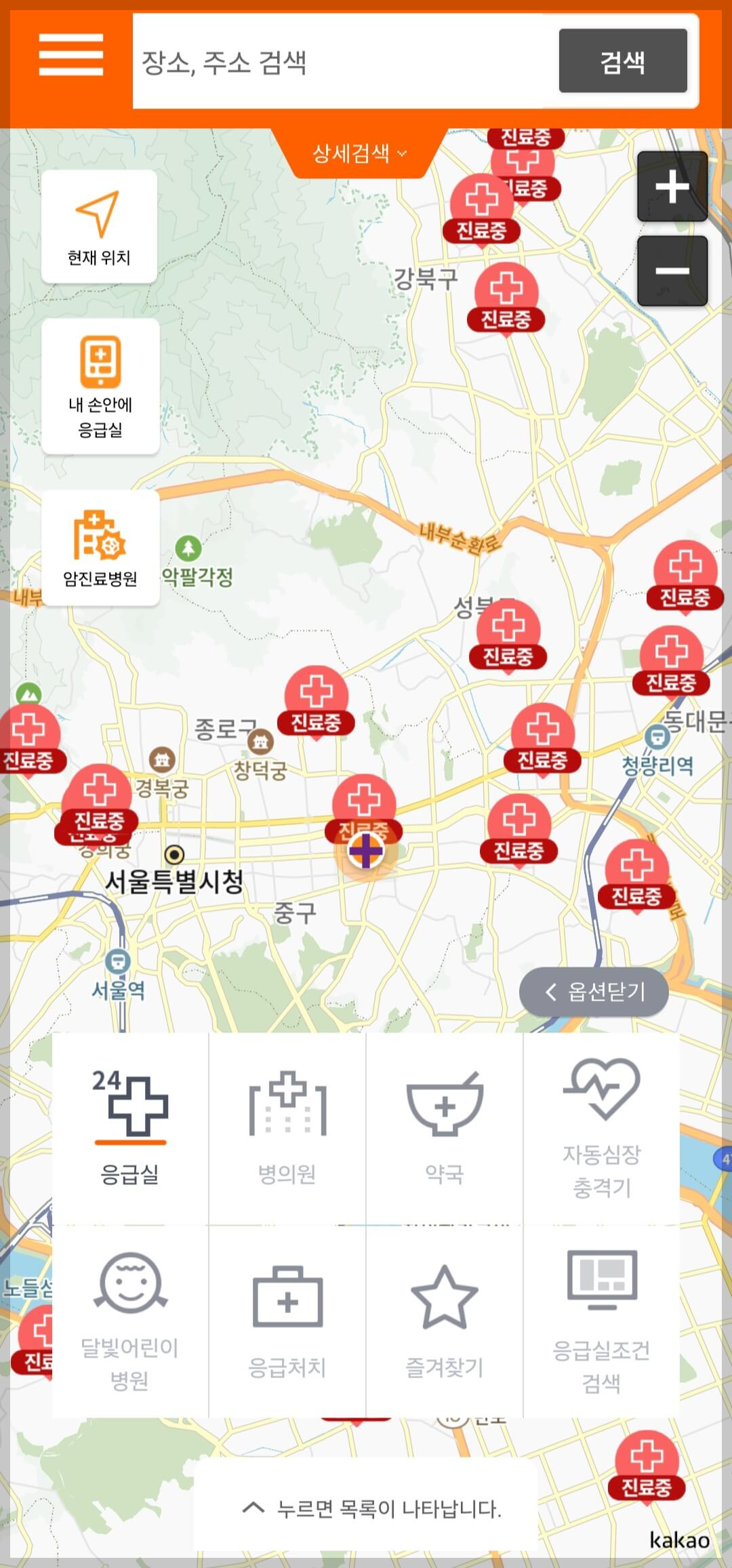
Task: Collapse options via 옵션닫기 chevron
Action: pyautogui.click(x=593, y=990)
